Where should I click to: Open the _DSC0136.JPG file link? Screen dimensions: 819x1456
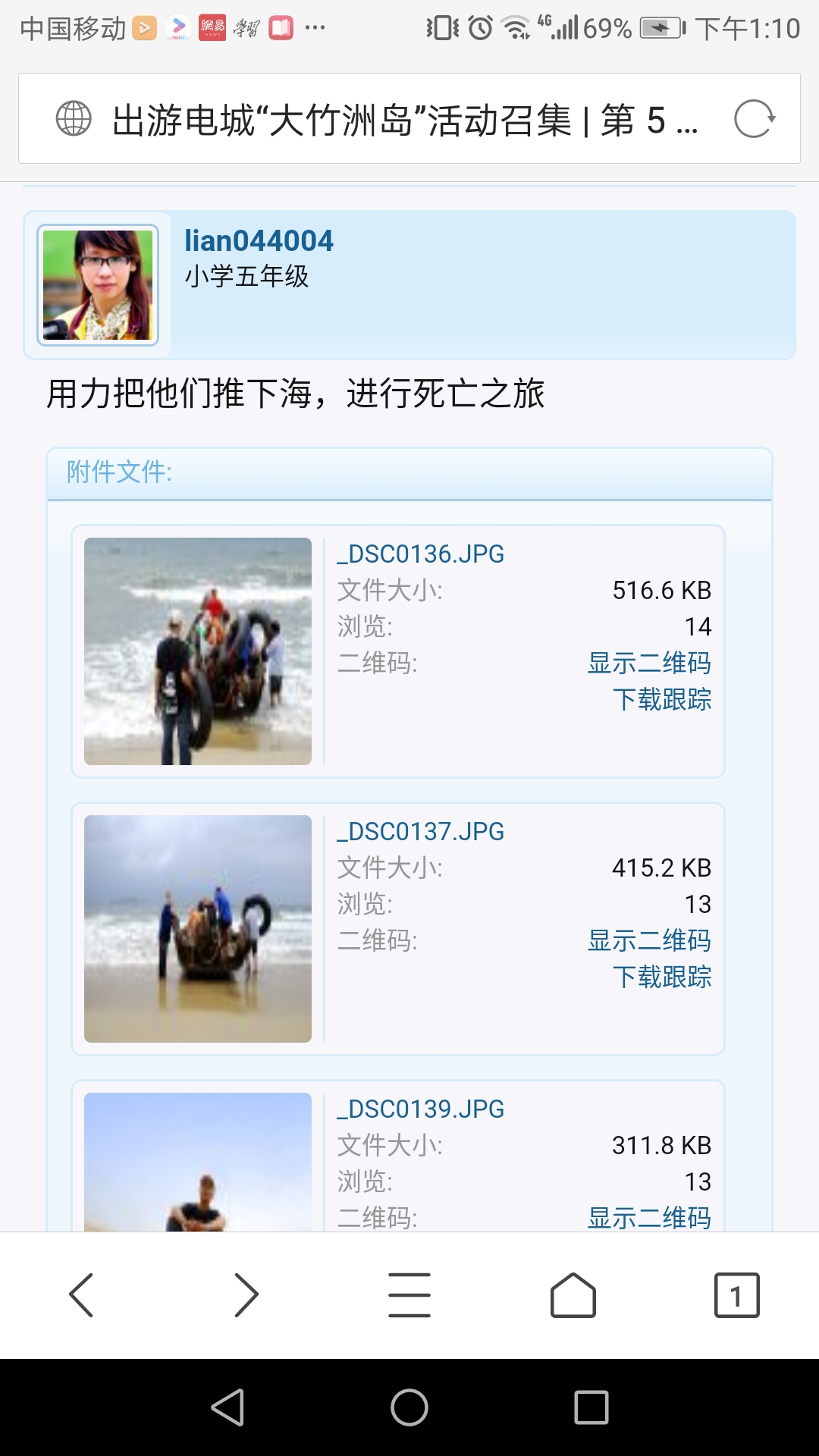[x=421, y=554]
